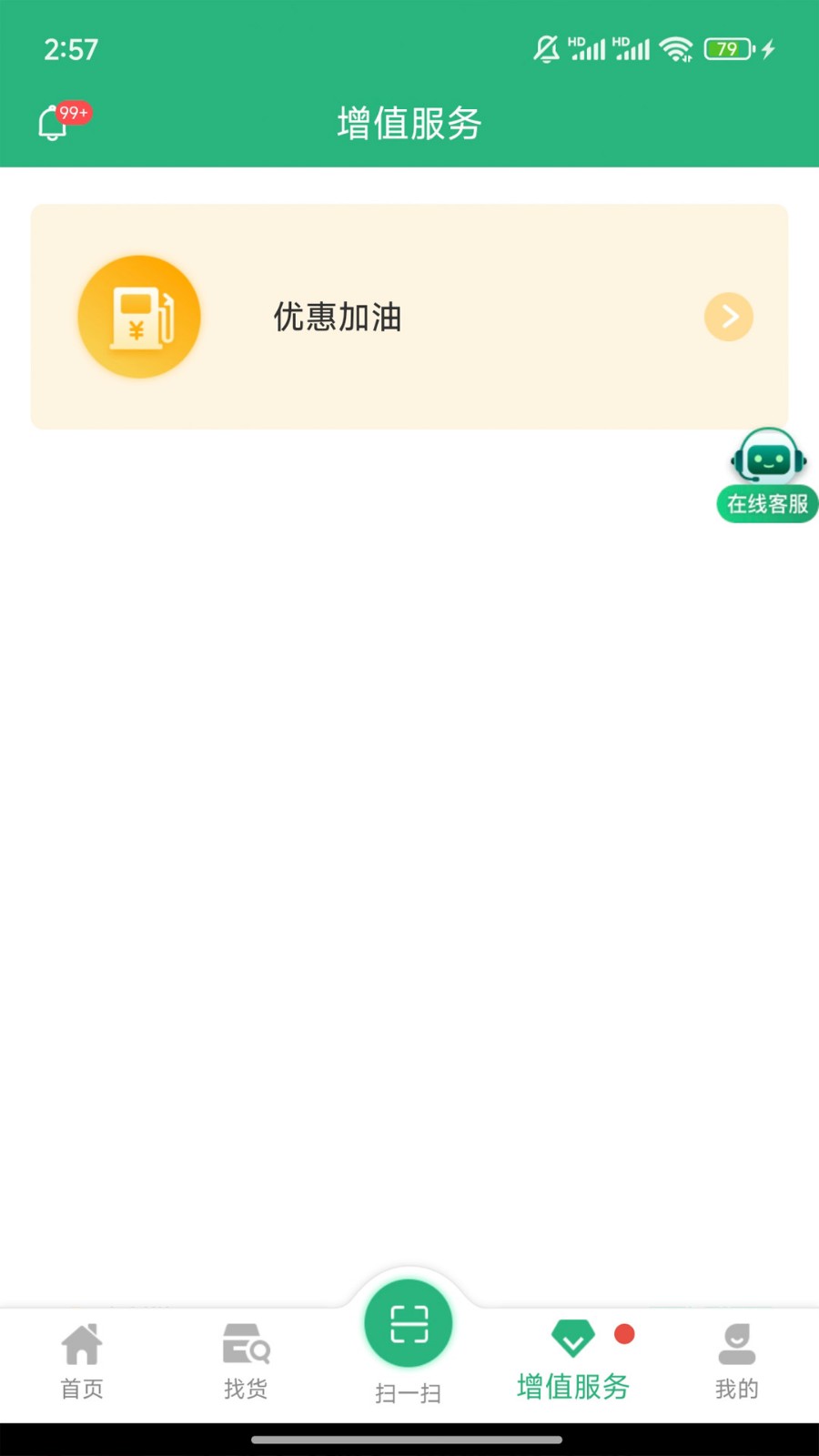The height and width of the screenshot is (1456, 819).
Task: Go to the 找货 tab
Action: point(246,1361)
